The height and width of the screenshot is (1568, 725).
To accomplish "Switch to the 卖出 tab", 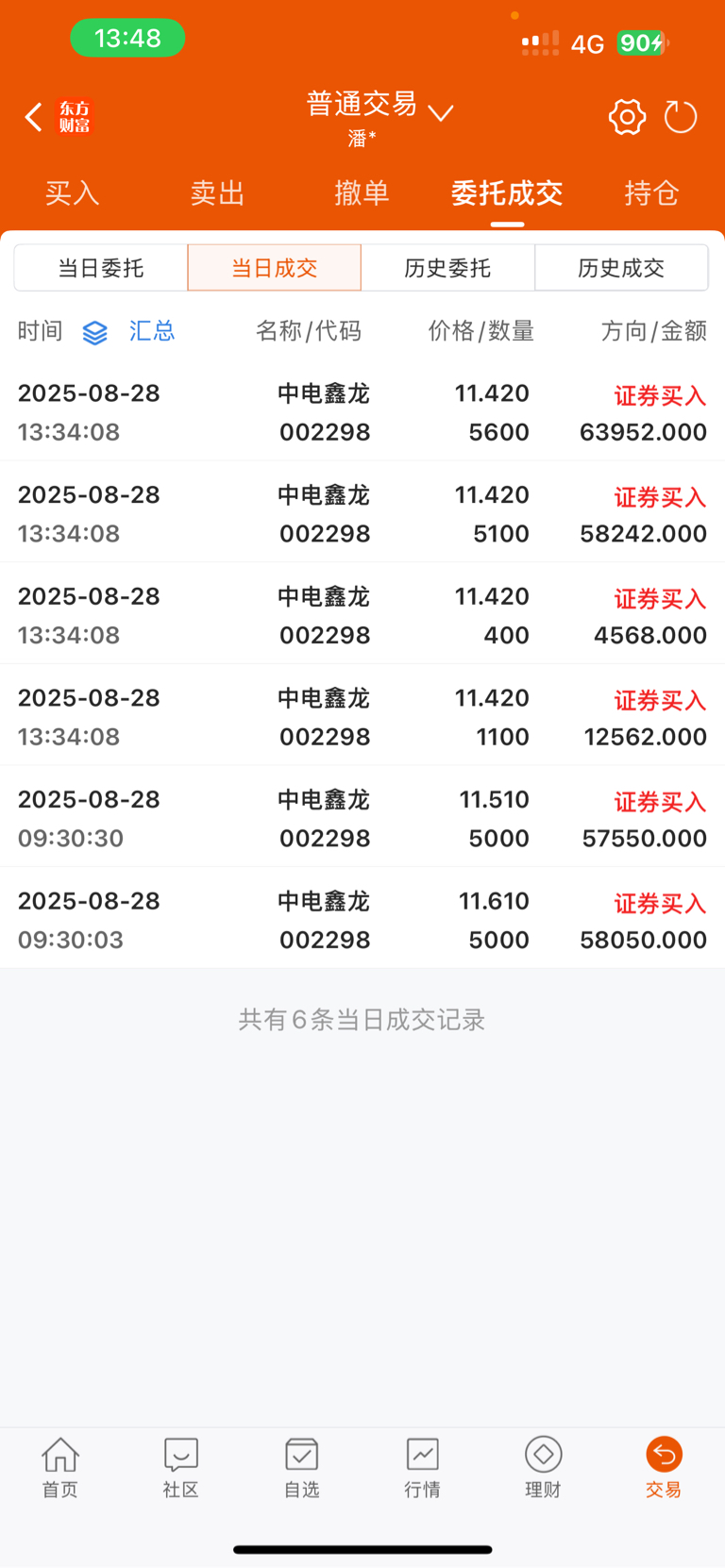I will (x=217, y=193).
